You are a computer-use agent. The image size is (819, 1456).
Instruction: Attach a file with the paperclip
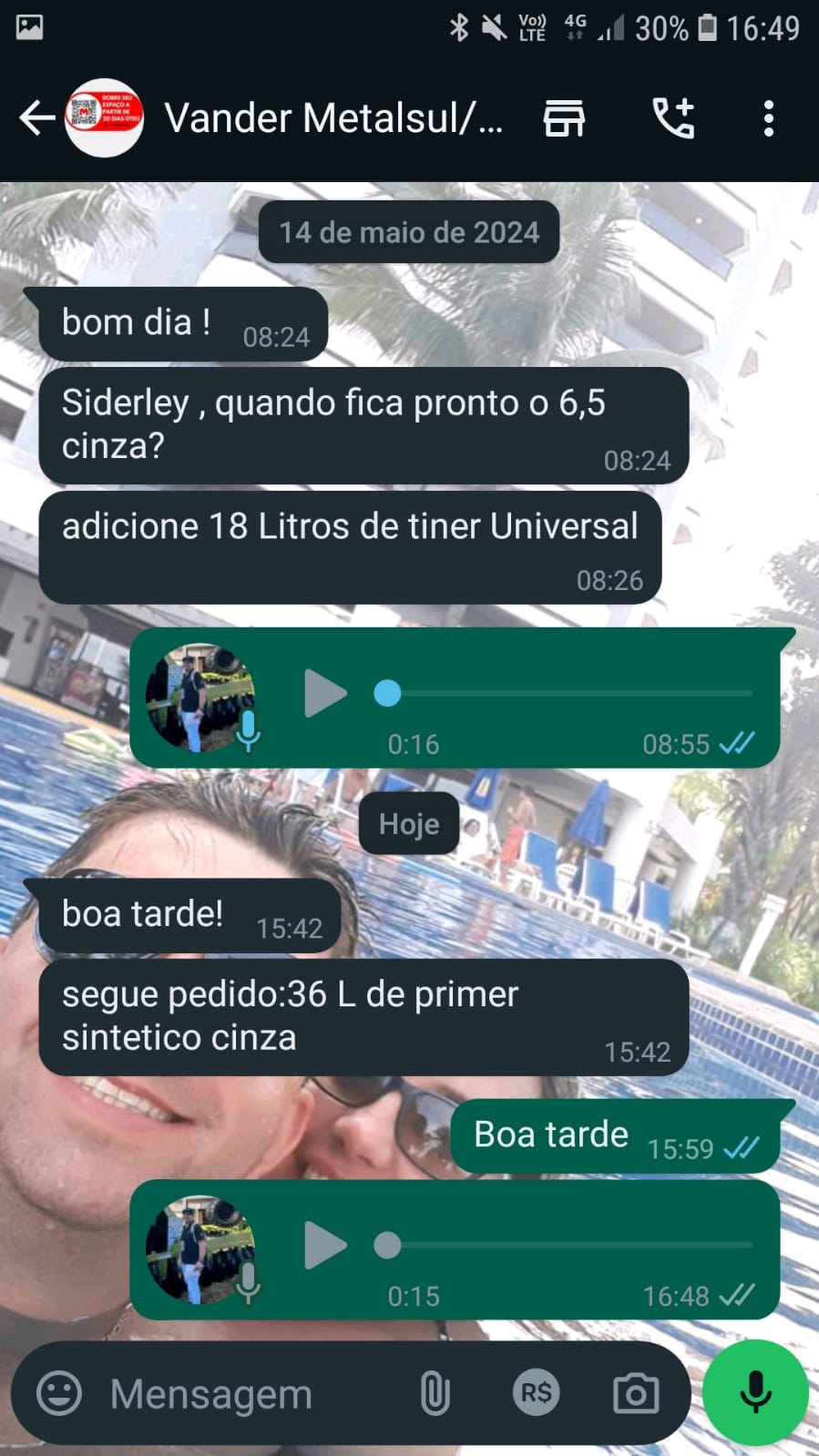[x=435, y=1393]
